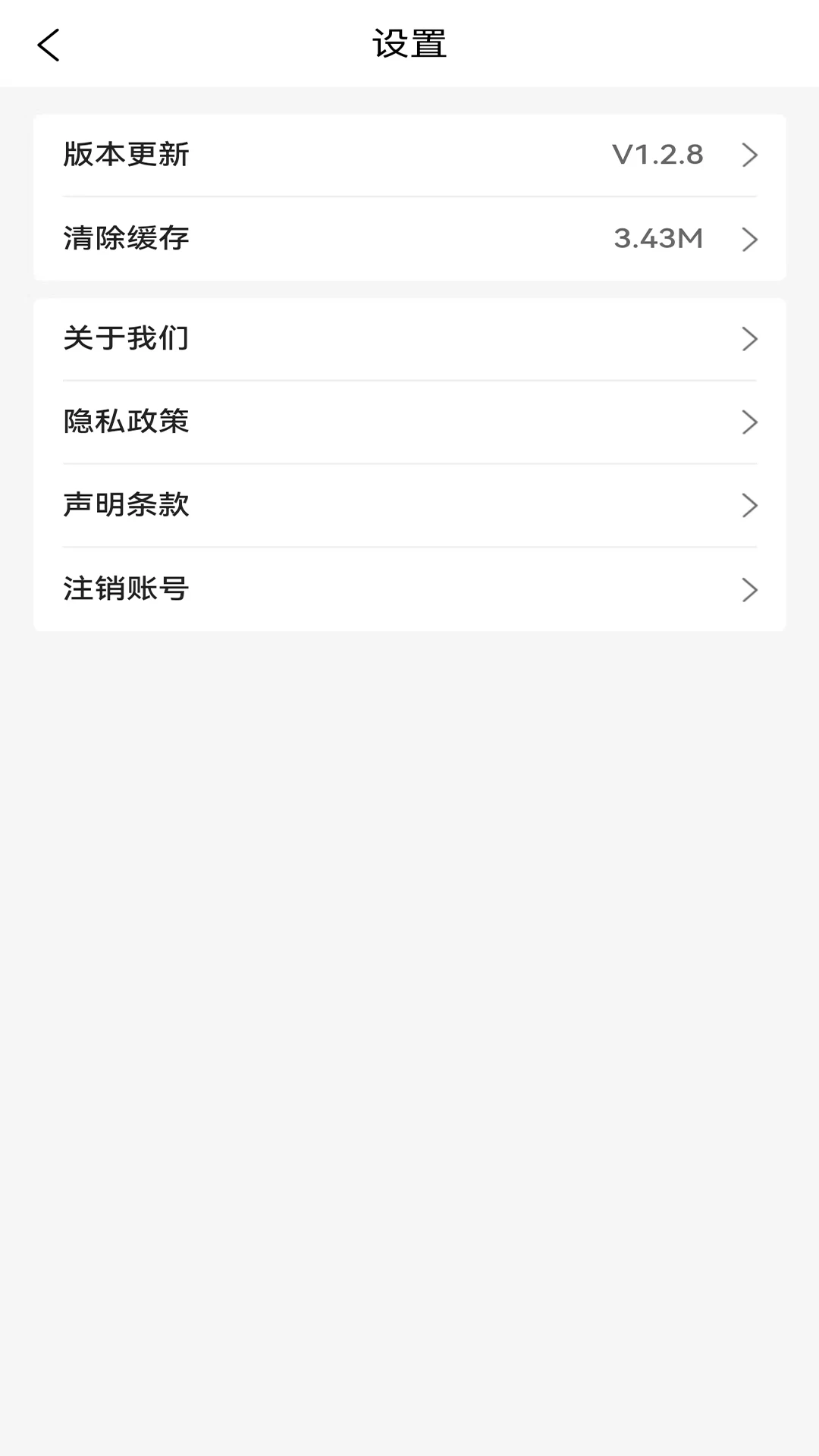Tap the chevron next to 注销账号
The image size is (819, 1456).
click(750, 589)
